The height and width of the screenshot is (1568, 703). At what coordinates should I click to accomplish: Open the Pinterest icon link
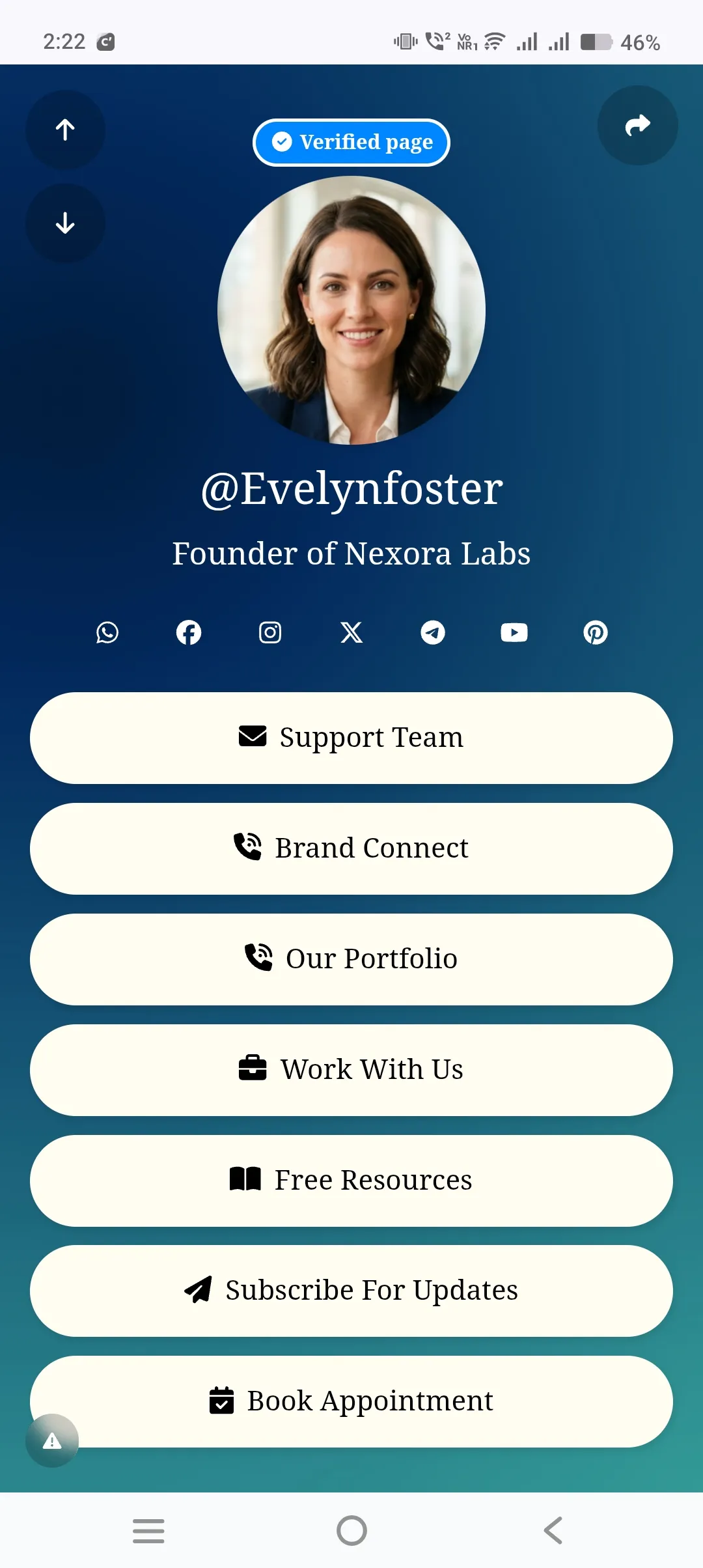click(596, 632)
